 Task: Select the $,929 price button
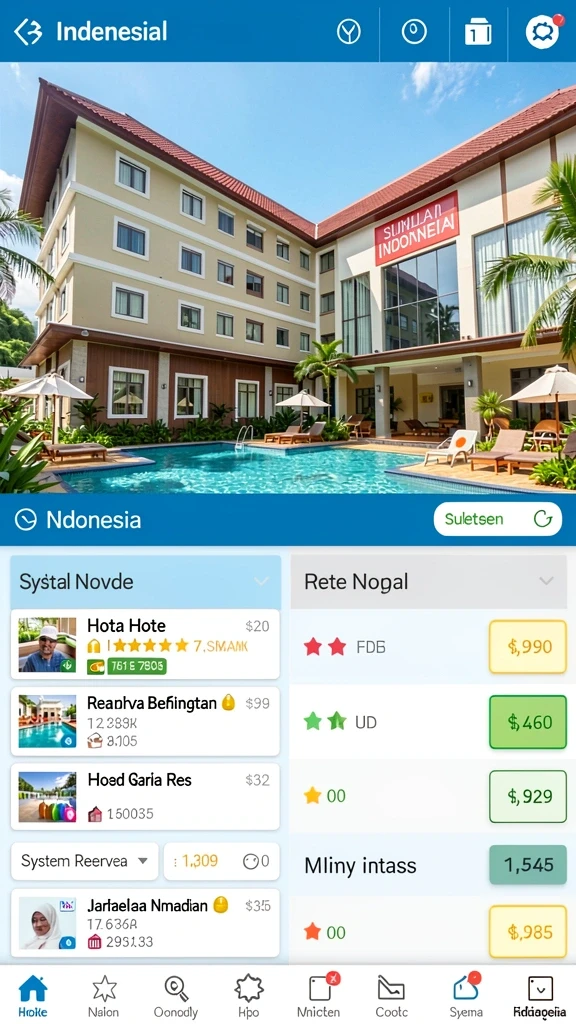coord(528,796)
